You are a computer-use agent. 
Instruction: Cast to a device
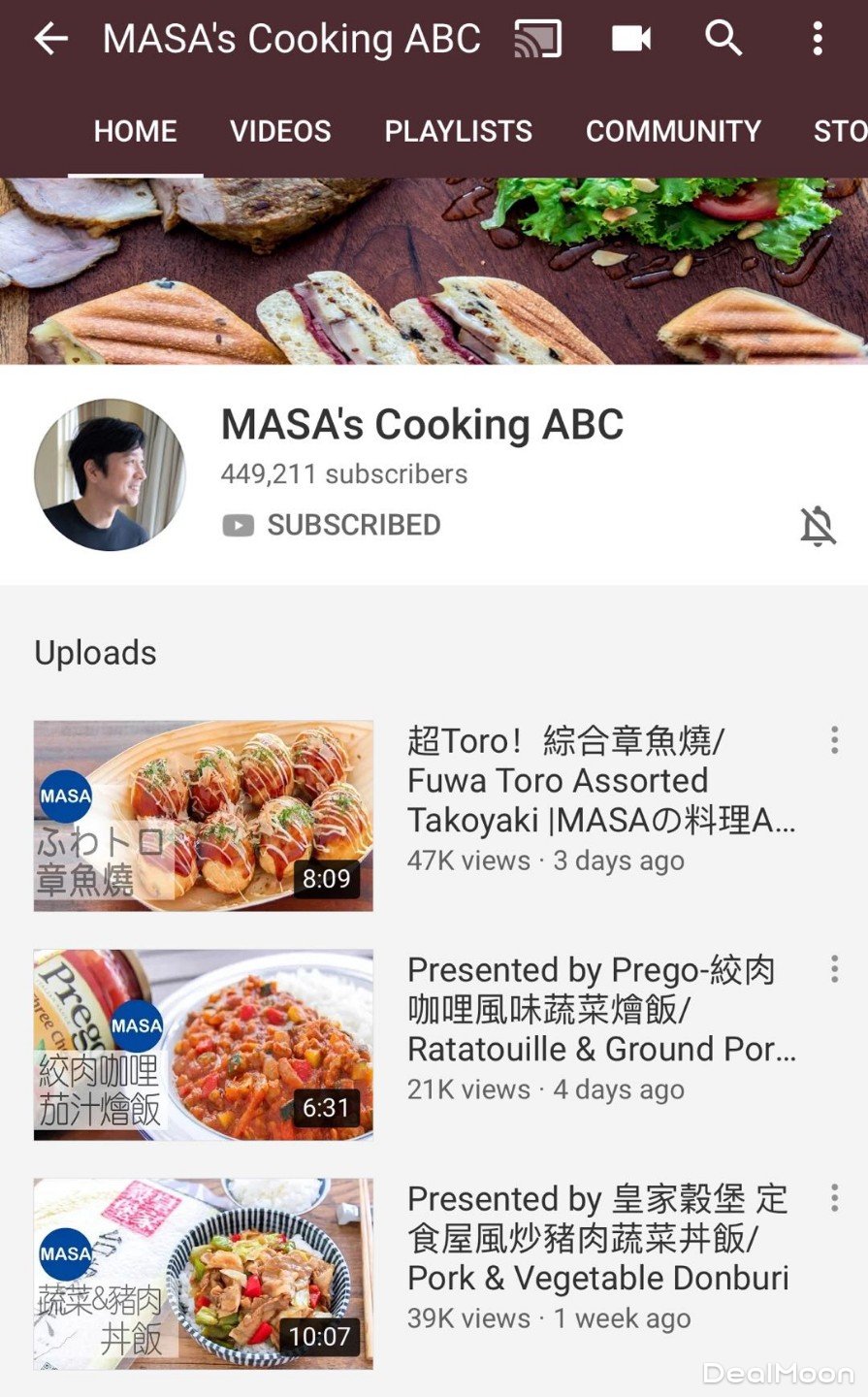[x=538, y=39]
